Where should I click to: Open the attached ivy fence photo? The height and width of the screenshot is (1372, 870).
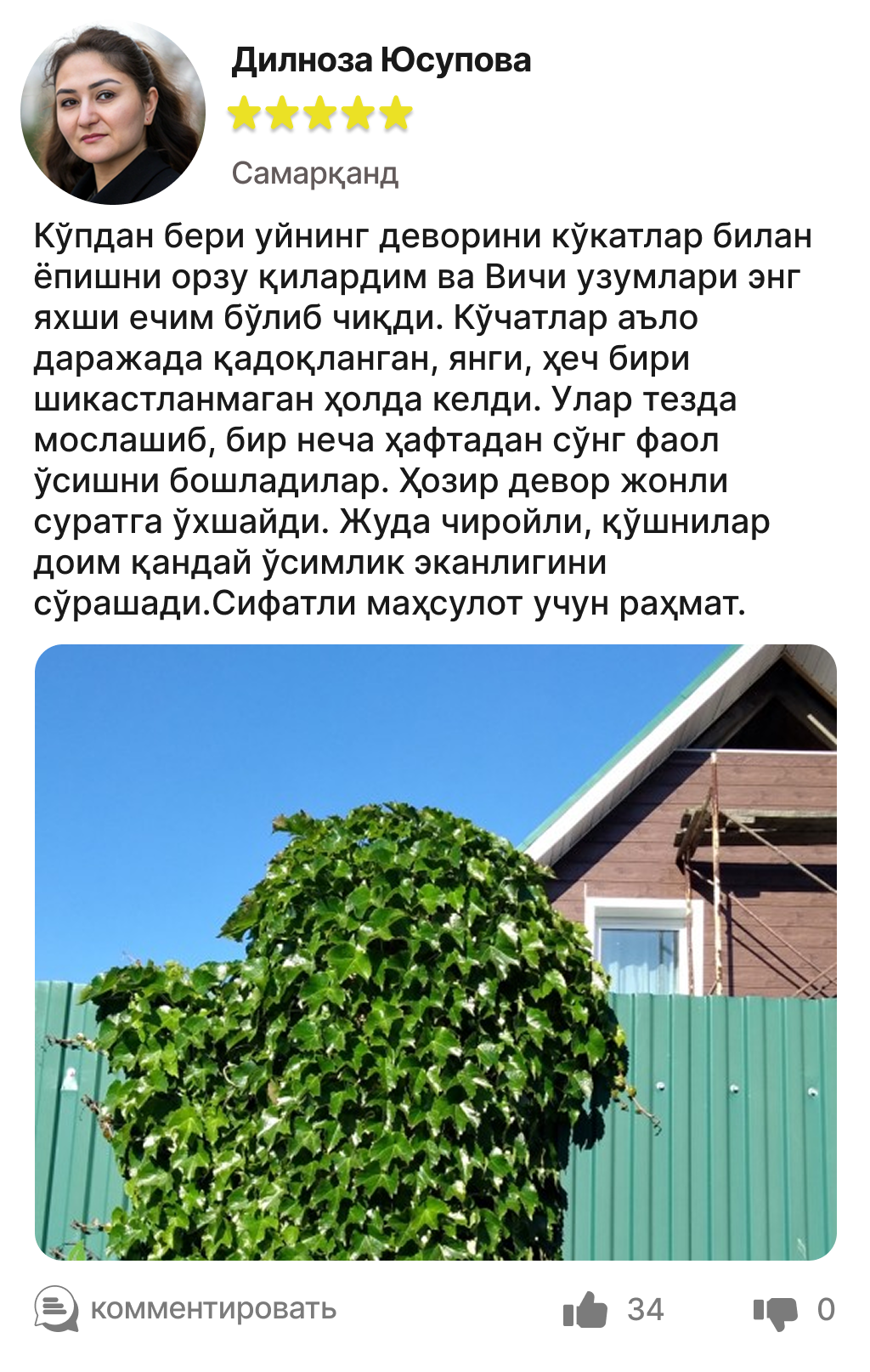435,952
